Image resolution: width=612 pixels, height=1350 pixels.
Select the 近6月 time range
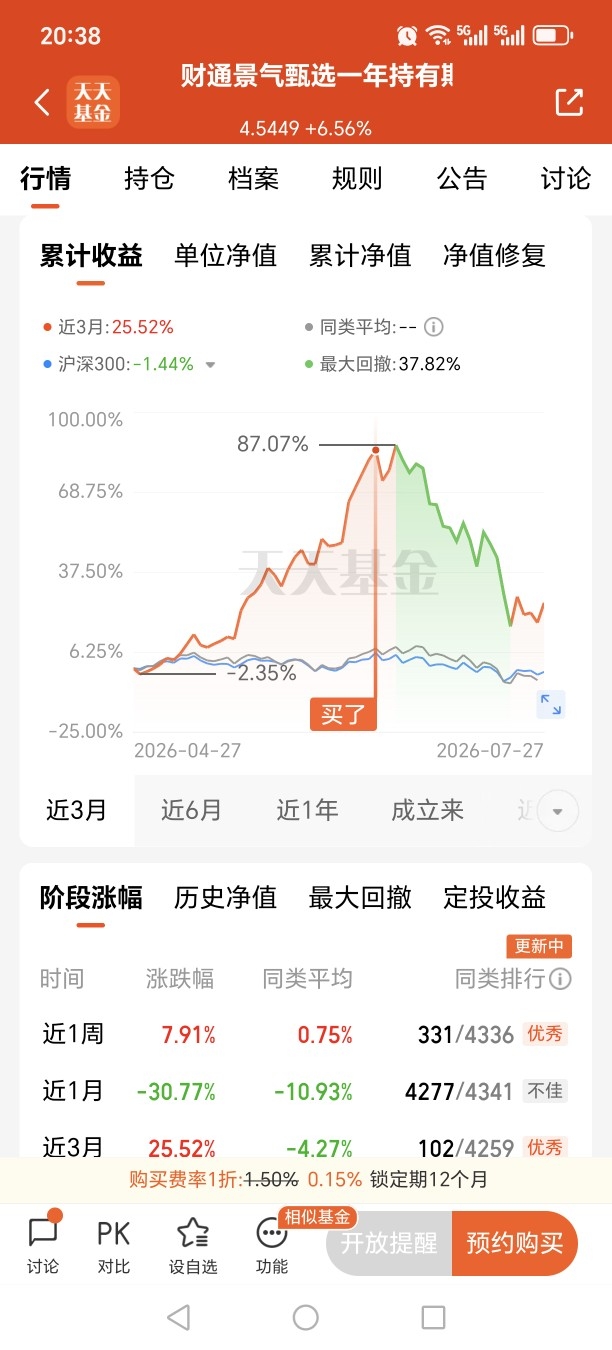pos(191,810)
